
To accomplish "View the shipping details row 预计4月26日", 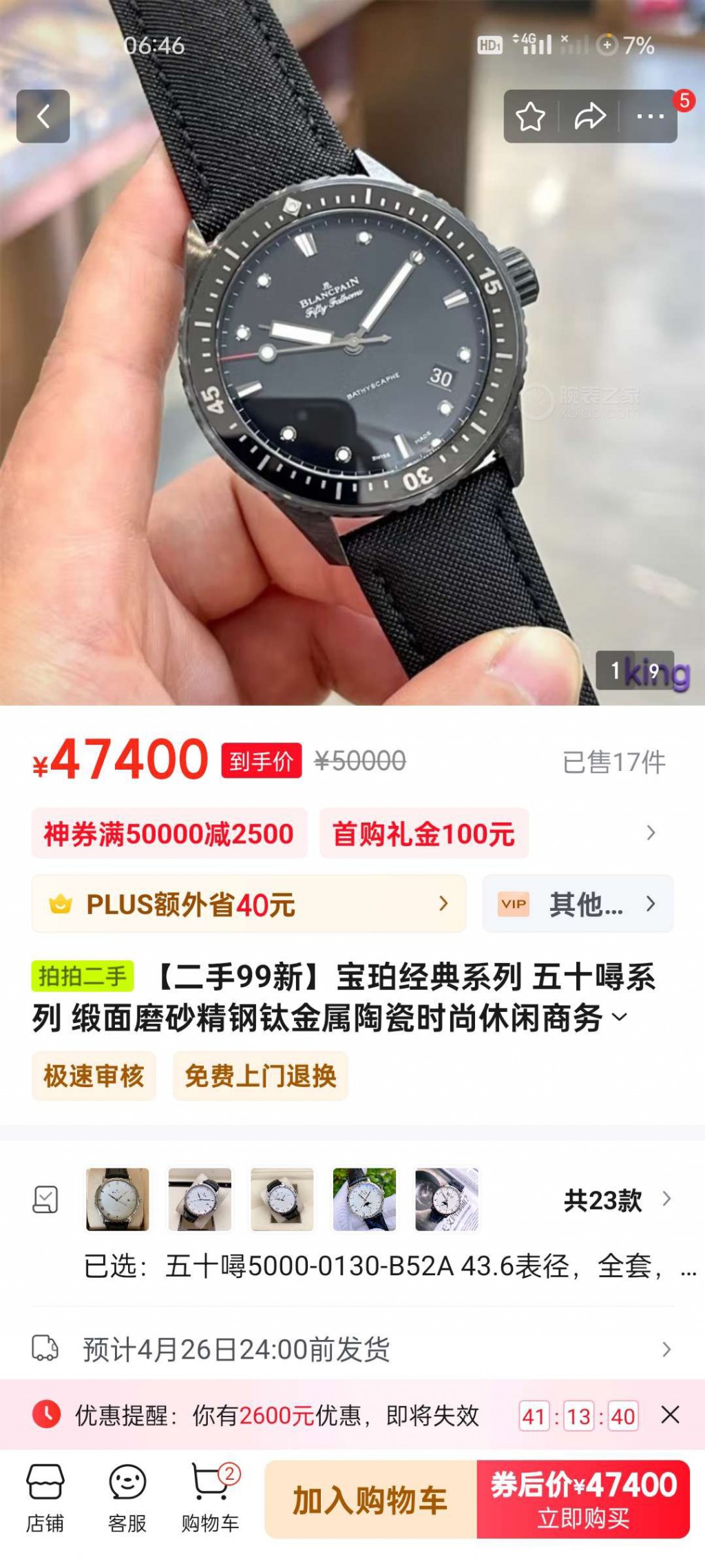I will [351, 1349].
